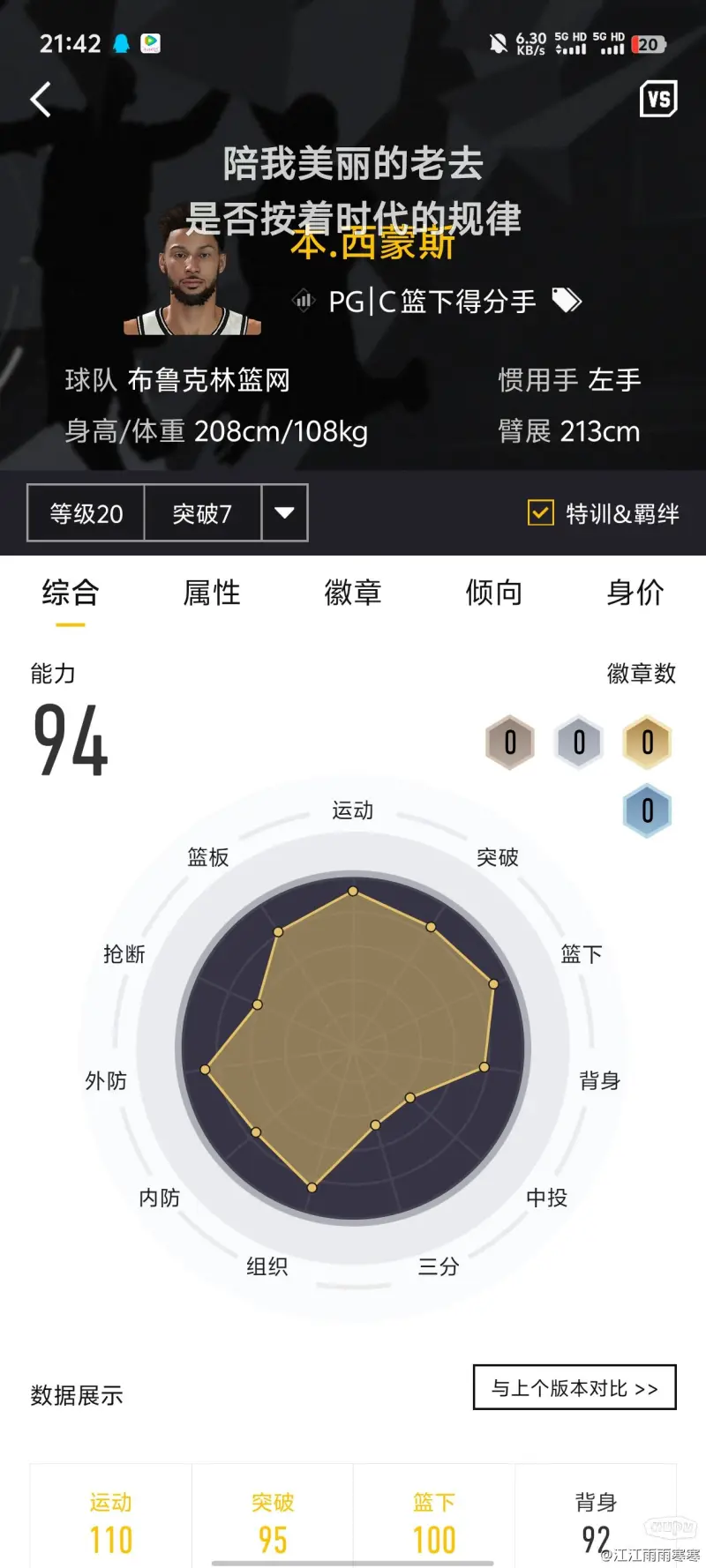The height and width of the screenshot is (1568, 706).
Task: Open the VS player comparison
Action: click(x=658, y=99)
